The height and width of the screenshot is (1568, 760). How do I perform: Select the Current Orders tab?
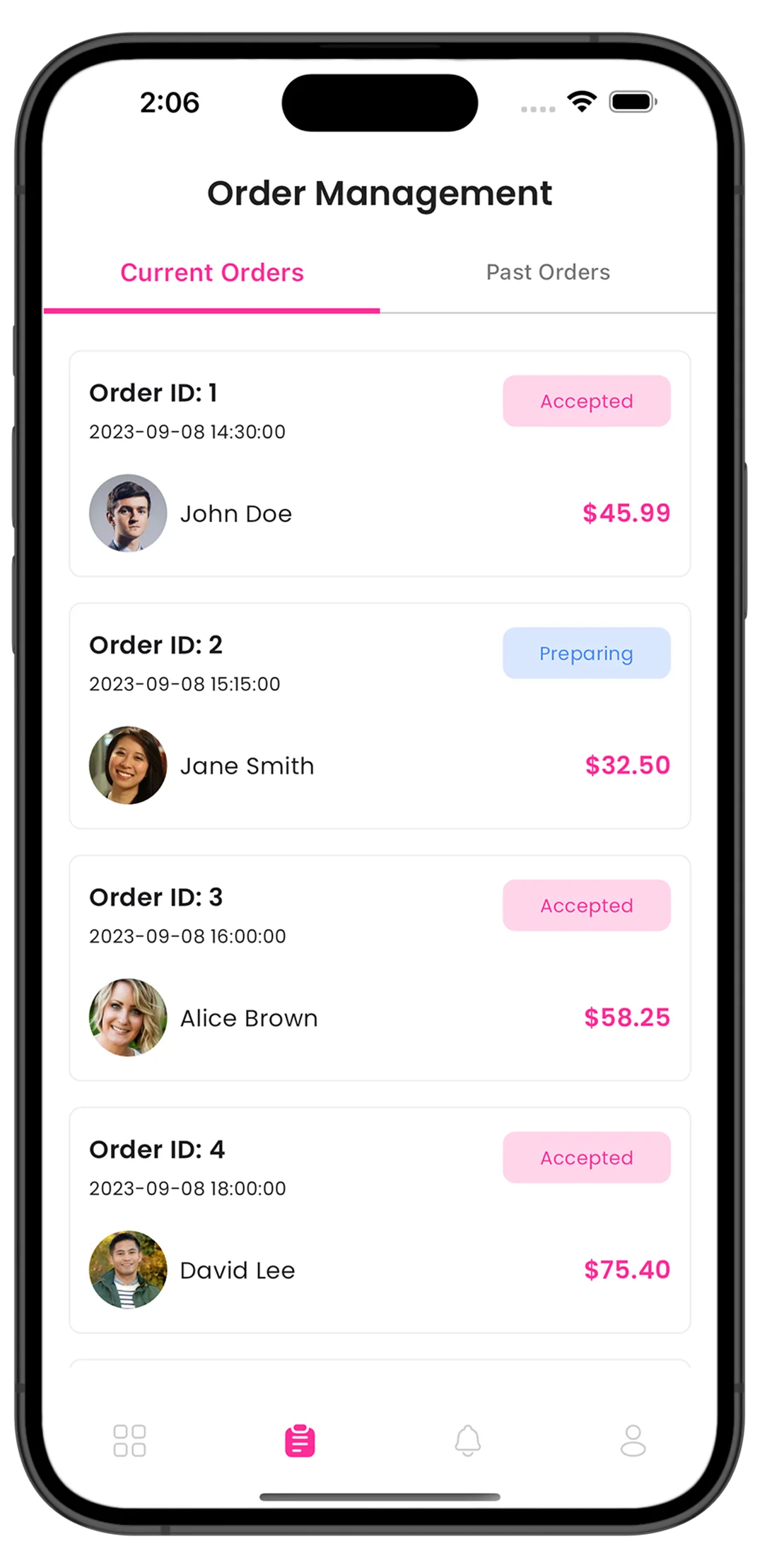[x=212, y=273]
